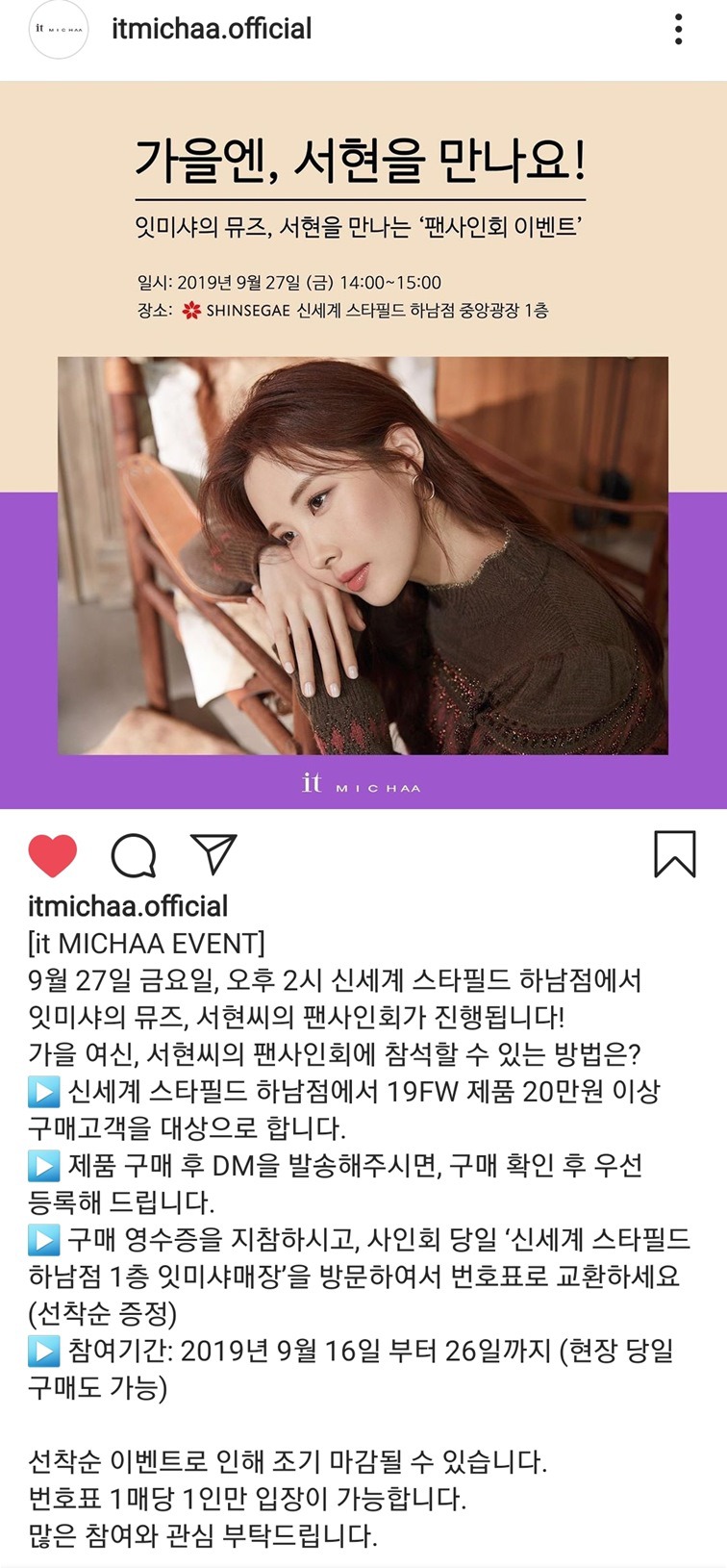Share the post via paper plane icon
This screenshot has width=727, height=1568.
pyautogui.click(x=213, y=853)
